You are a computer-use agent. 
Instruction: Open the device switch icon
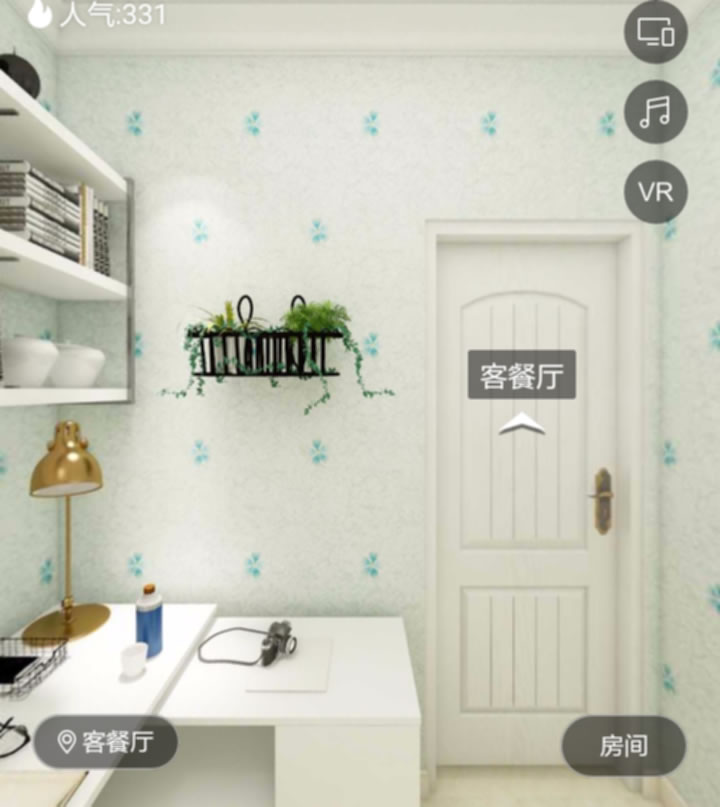pos(655,33)
